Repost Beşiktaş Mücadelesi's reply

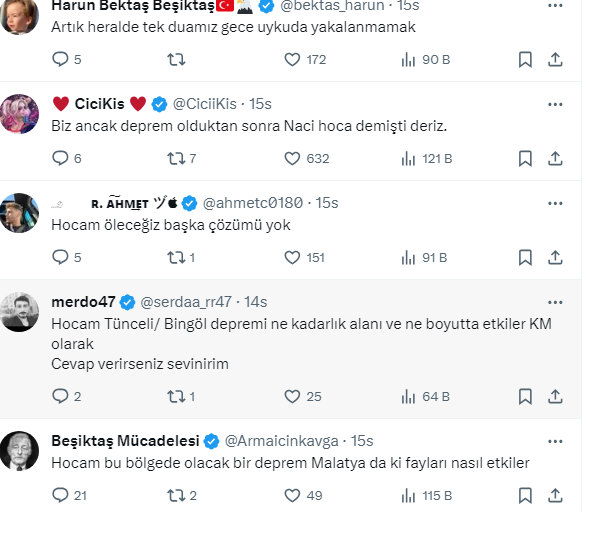click(x=175, y=495)
